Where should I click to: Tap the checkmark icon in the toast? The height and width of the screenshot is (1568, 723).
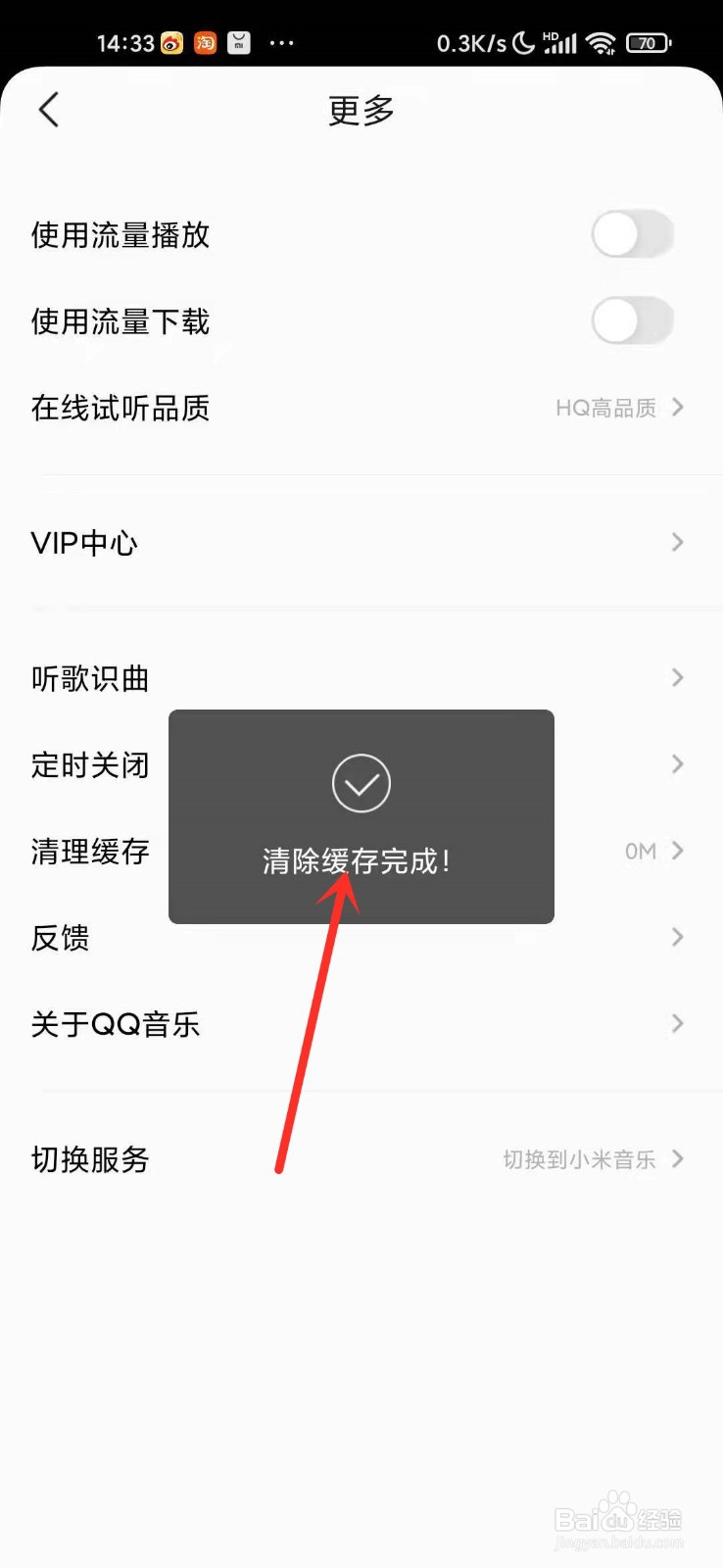(x=361, y=783)
